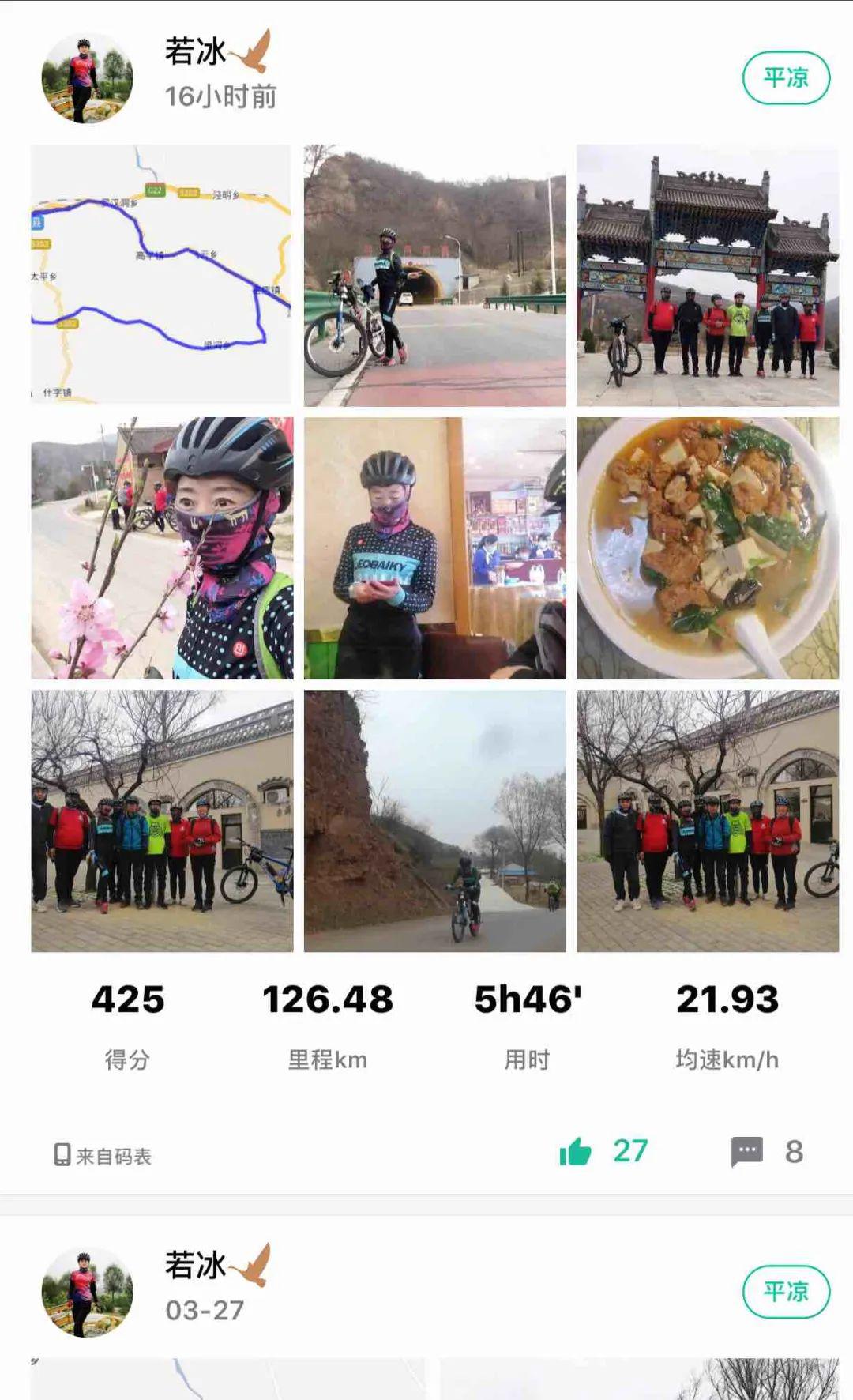Viewport: 853px width, 1400px height.
Task: Open the 8 comments on this ride
Action: click(x=747, y=1152)
